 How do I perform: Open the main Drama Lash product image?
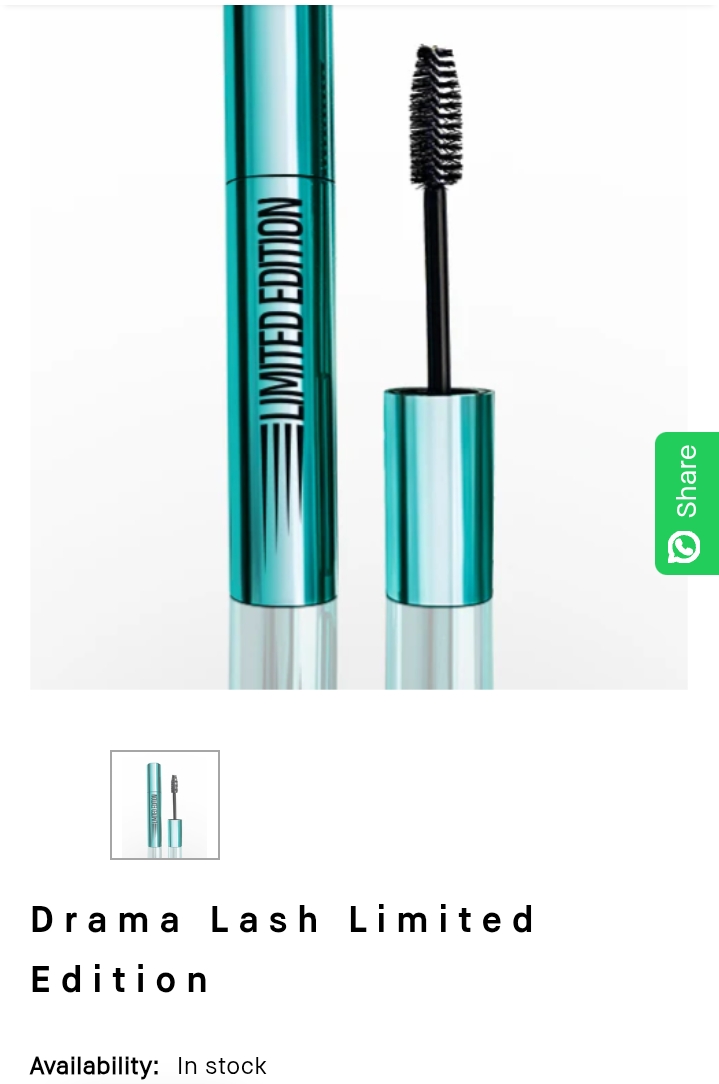pyautogui.click(x=358, y=346)
